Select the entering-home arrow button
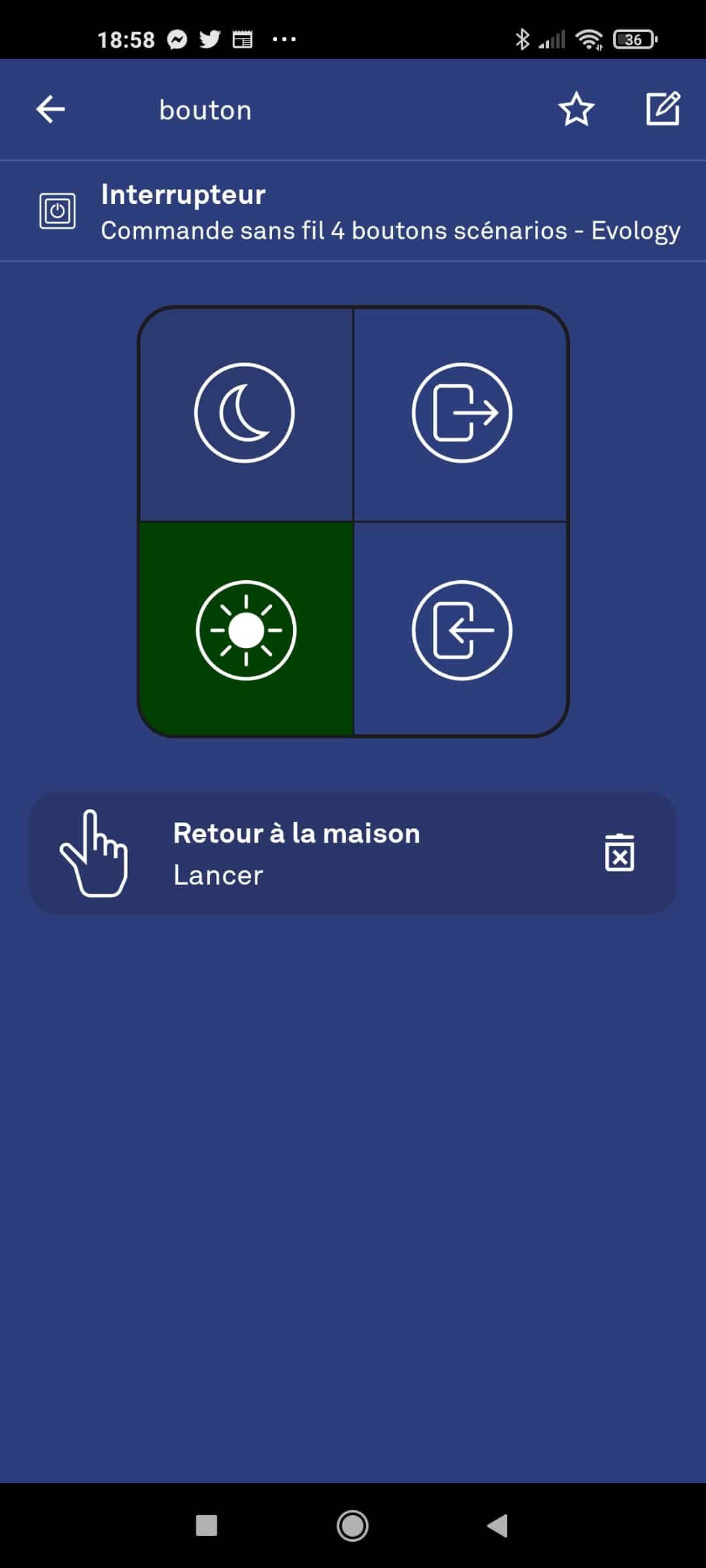The image size is (706, 1568). click(461, 629)
